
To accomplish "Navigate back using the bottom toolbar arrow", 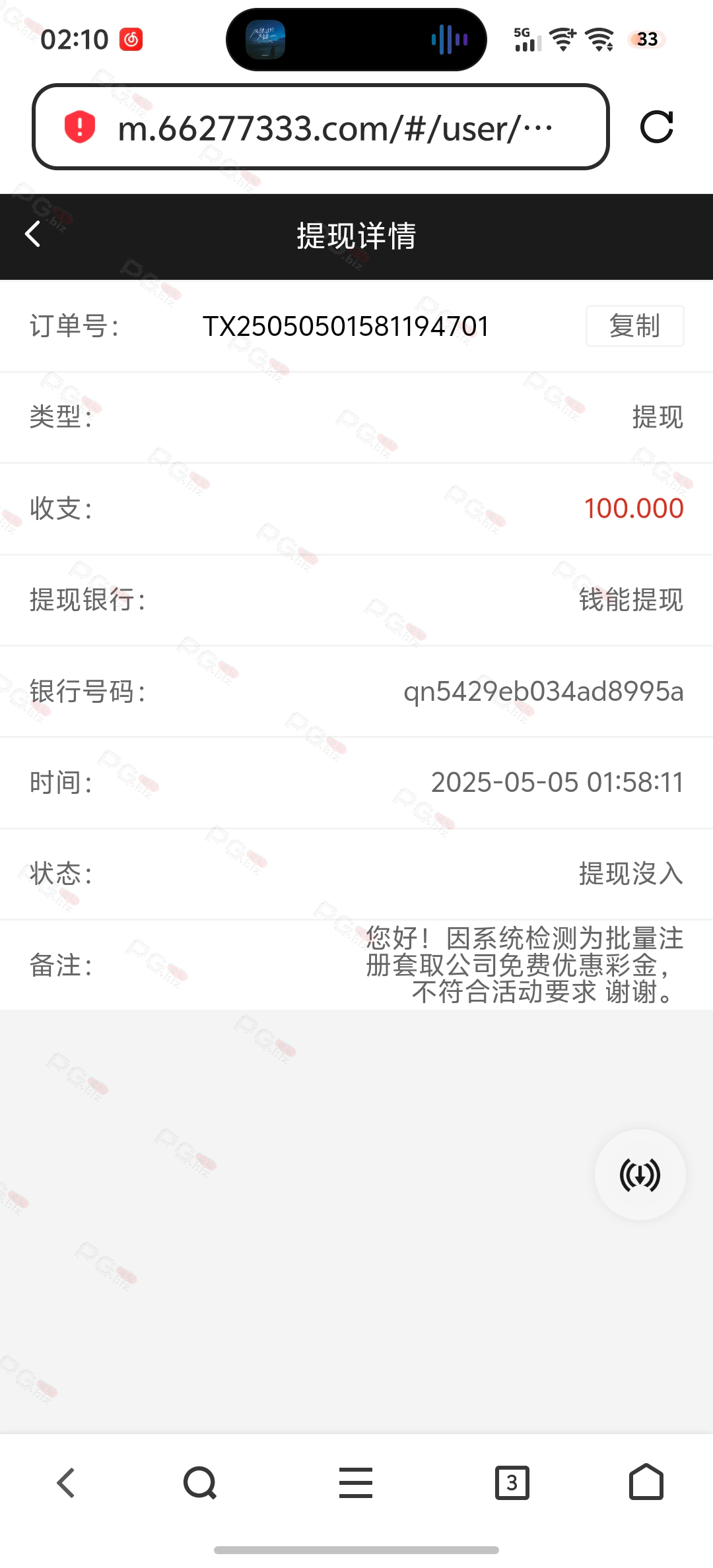I will [66, 1483].
